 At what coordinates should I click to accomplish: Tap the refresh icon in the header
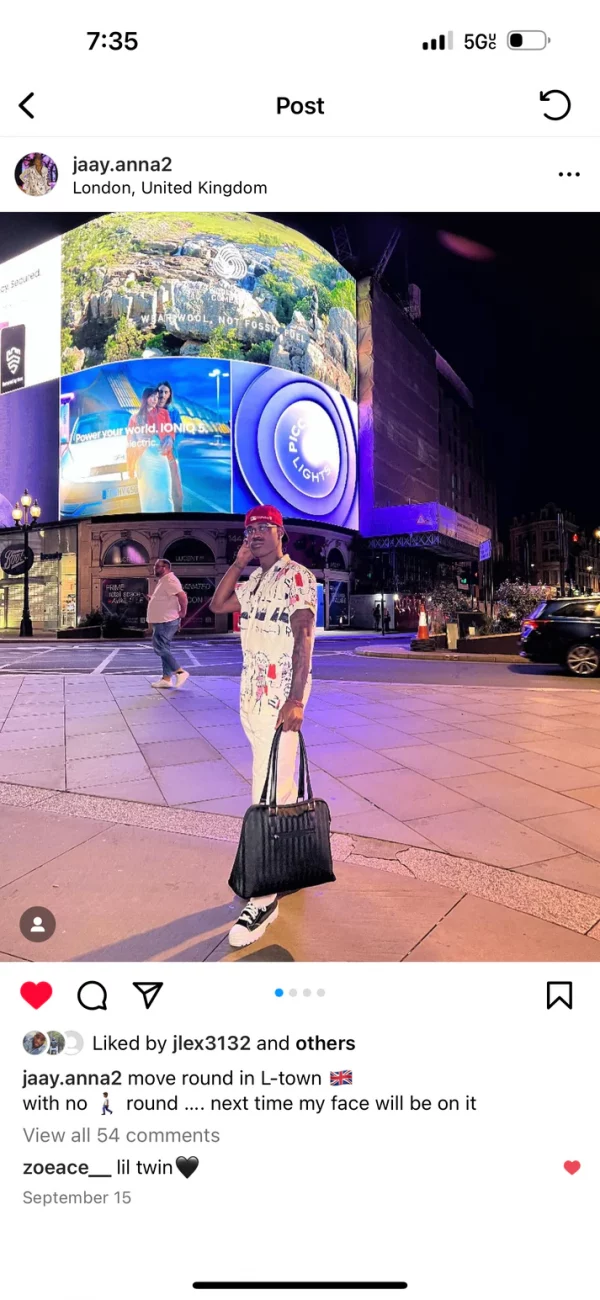point(555,105)
